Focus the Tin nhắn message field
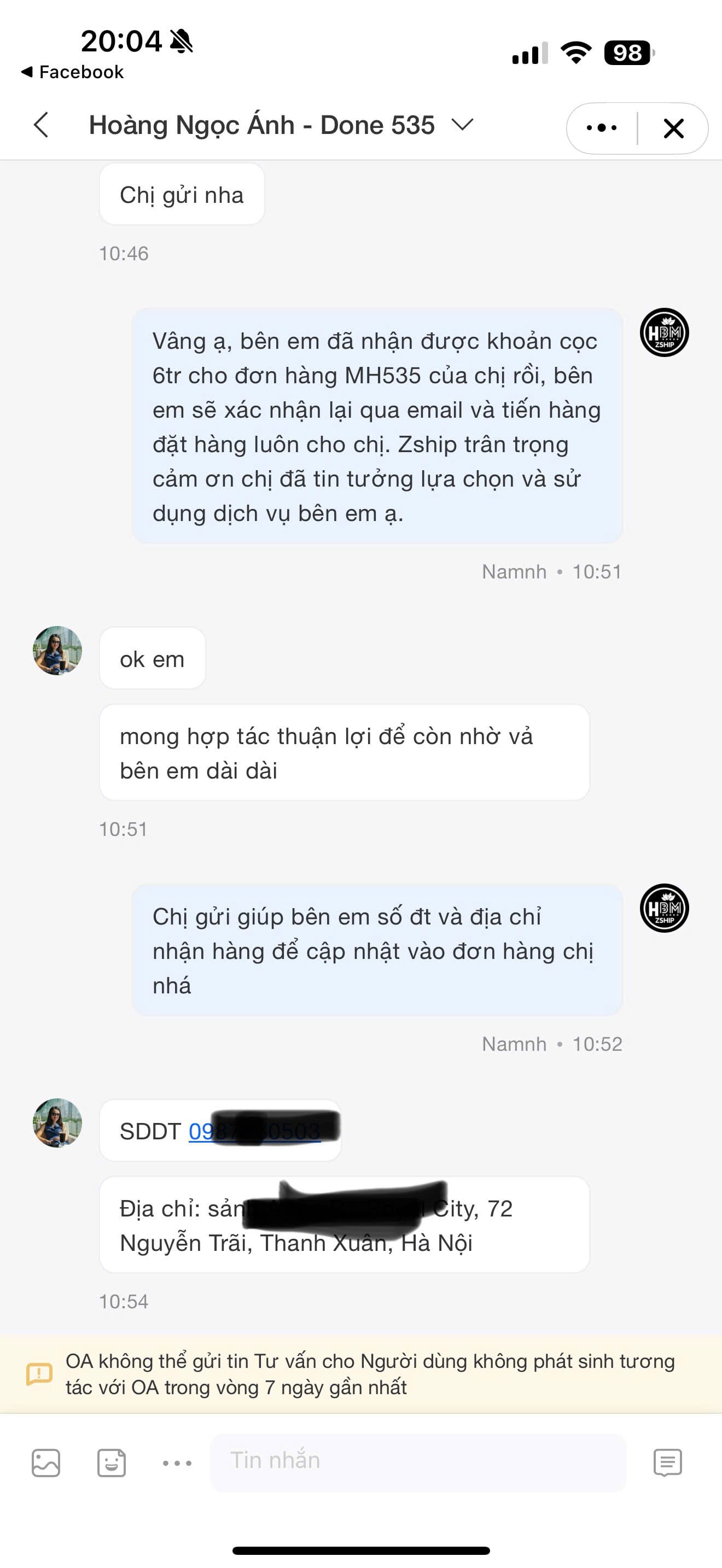The width and height of the screenshot is (722, 1568). (418, 1461)
